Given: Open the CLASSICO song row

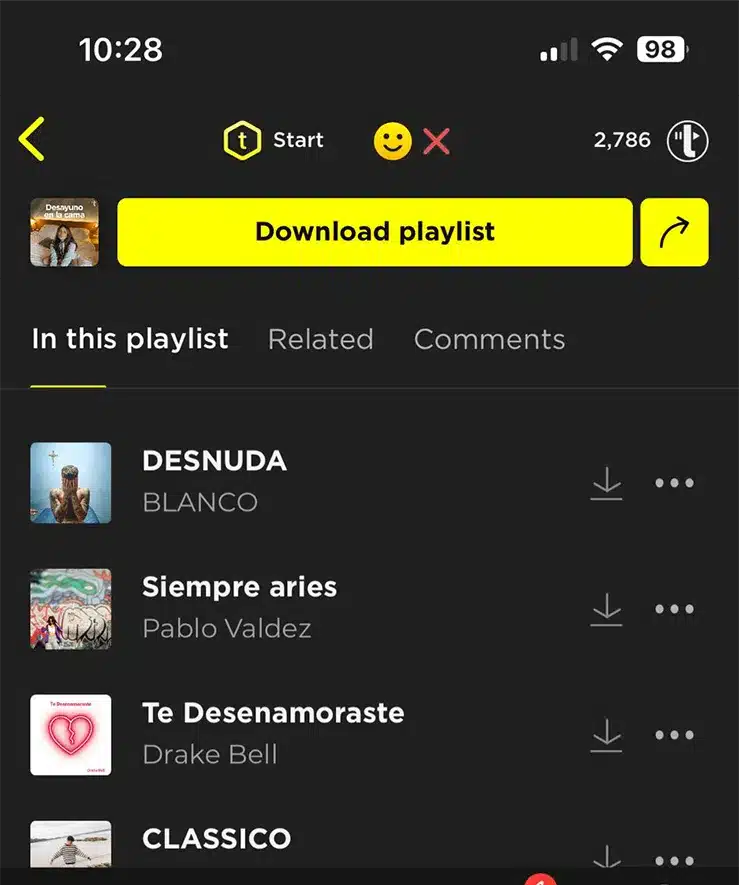Looking at the screenshot, I should pyautogui.click(x=217, y=840).
